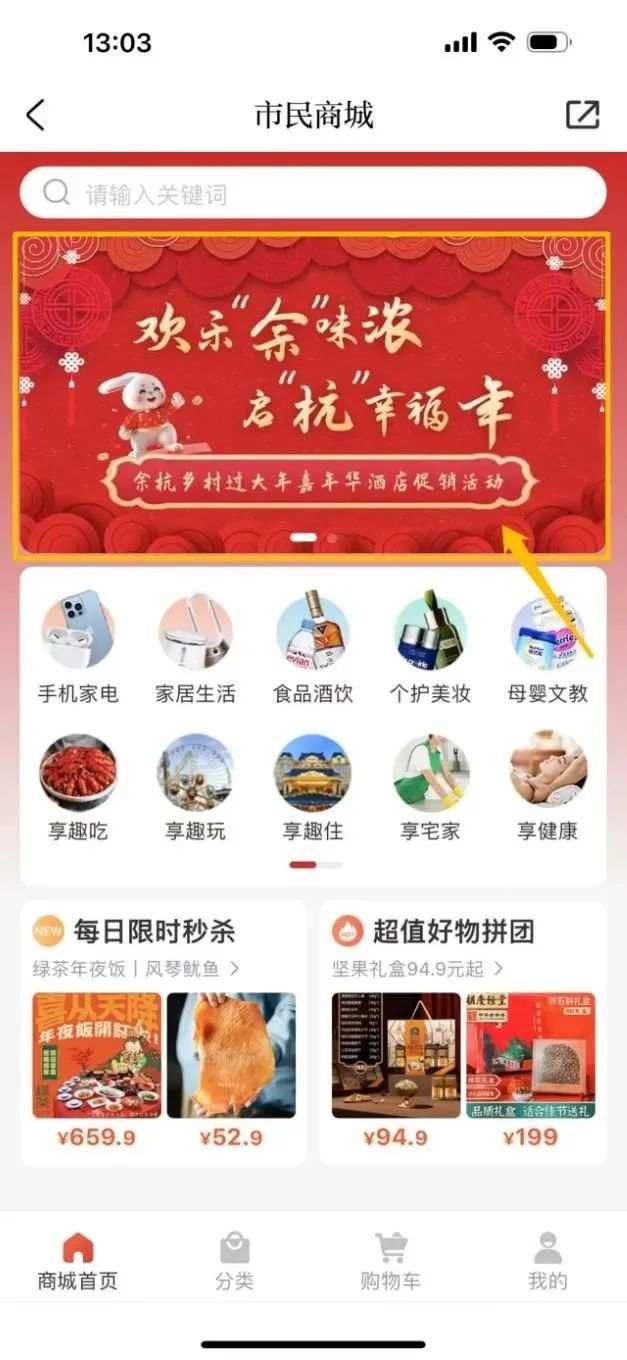
Task: View the ¥52.9 squid product
Action: tap(231, 1070)
